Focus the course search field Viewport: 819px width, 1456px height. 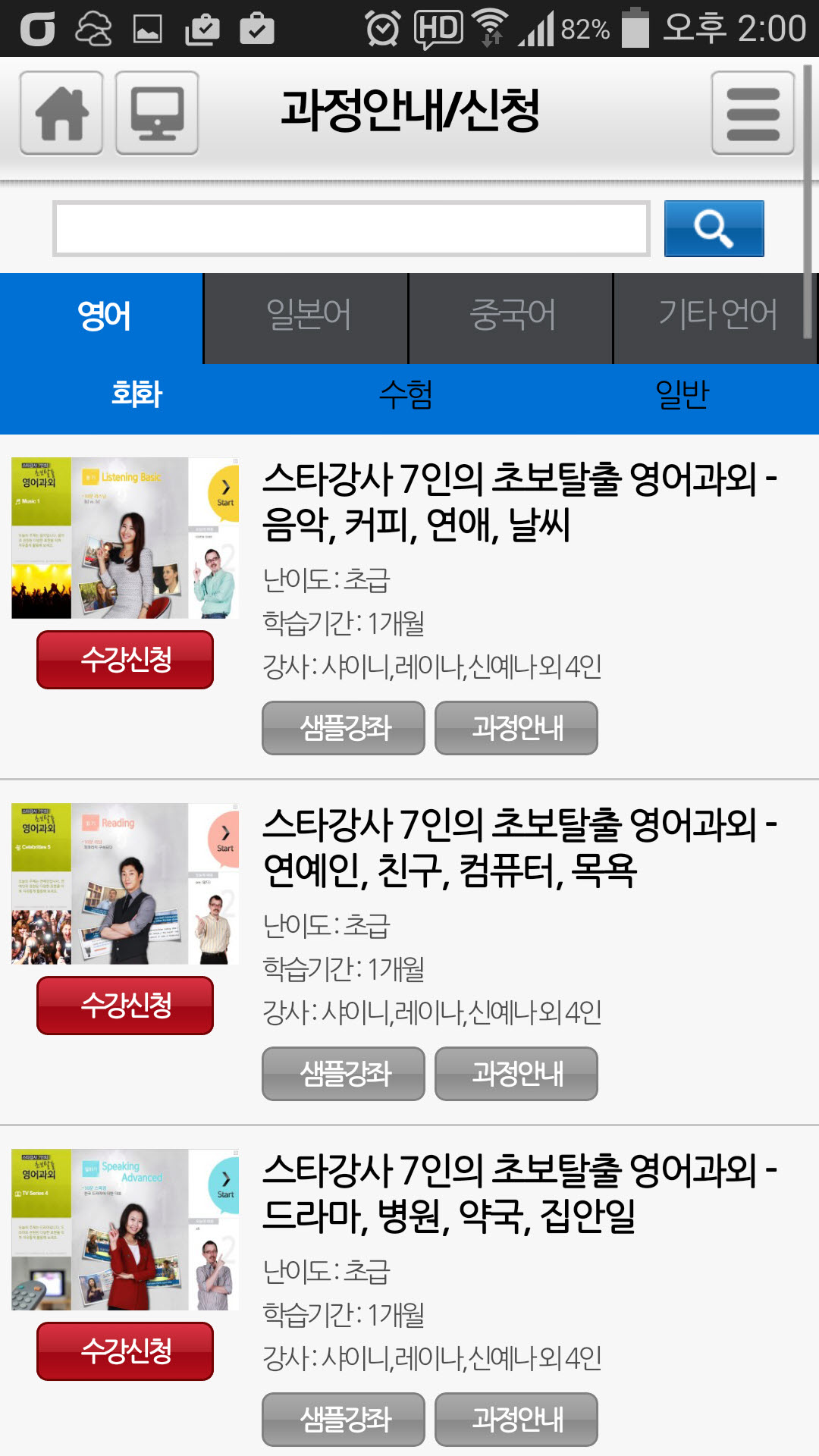point(351,228)
